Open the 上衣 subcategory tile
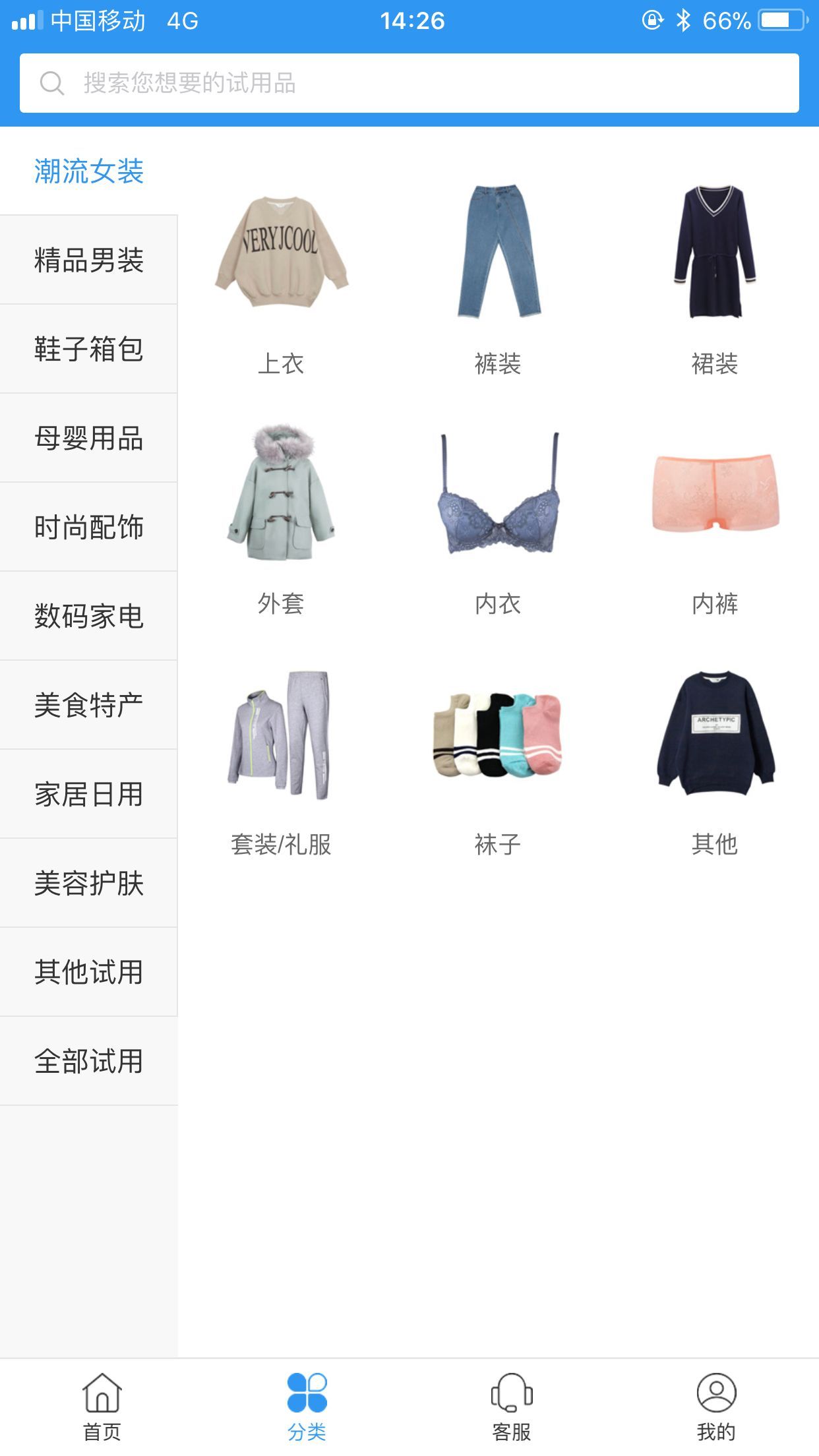819x1456 pixels. coord(281,277)
